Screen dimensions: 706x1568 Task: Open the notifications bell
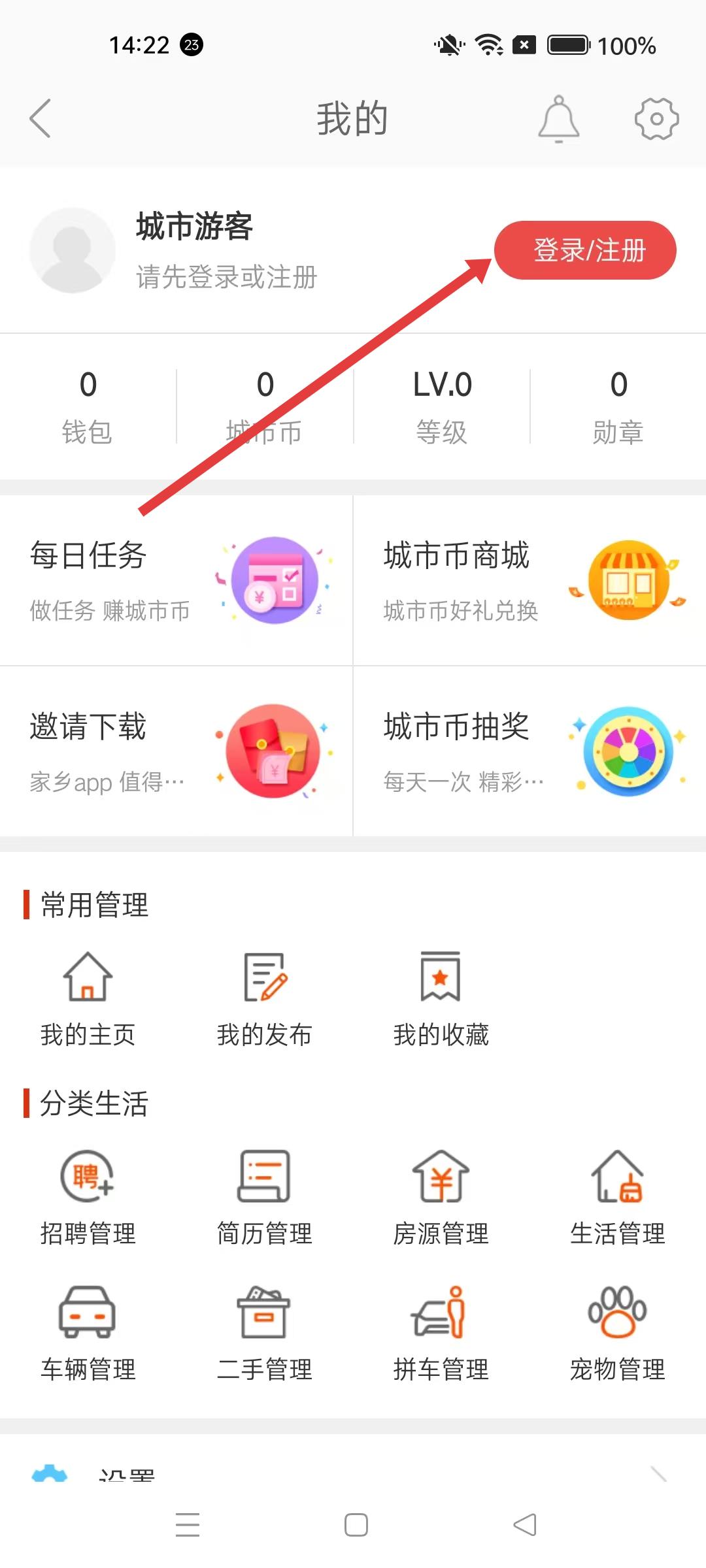point(558,118)
